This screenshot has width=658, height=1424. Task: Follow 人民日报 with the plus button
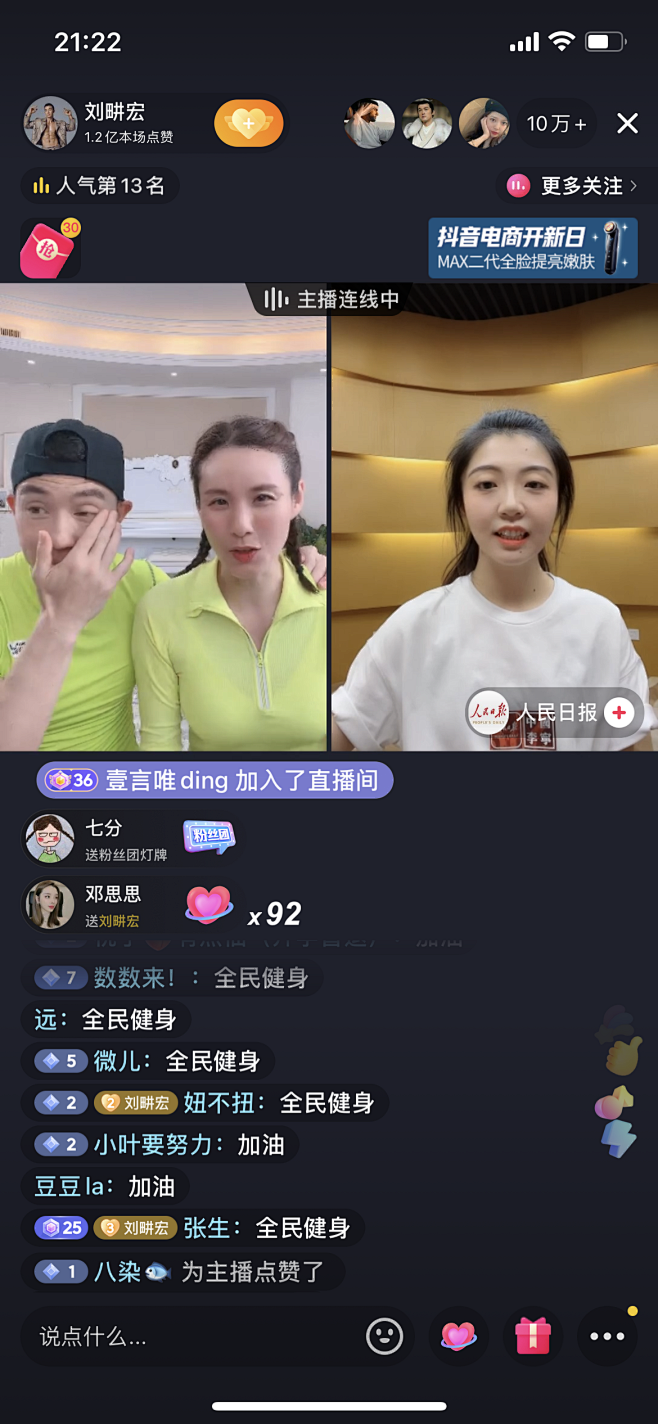coord(619,712)
